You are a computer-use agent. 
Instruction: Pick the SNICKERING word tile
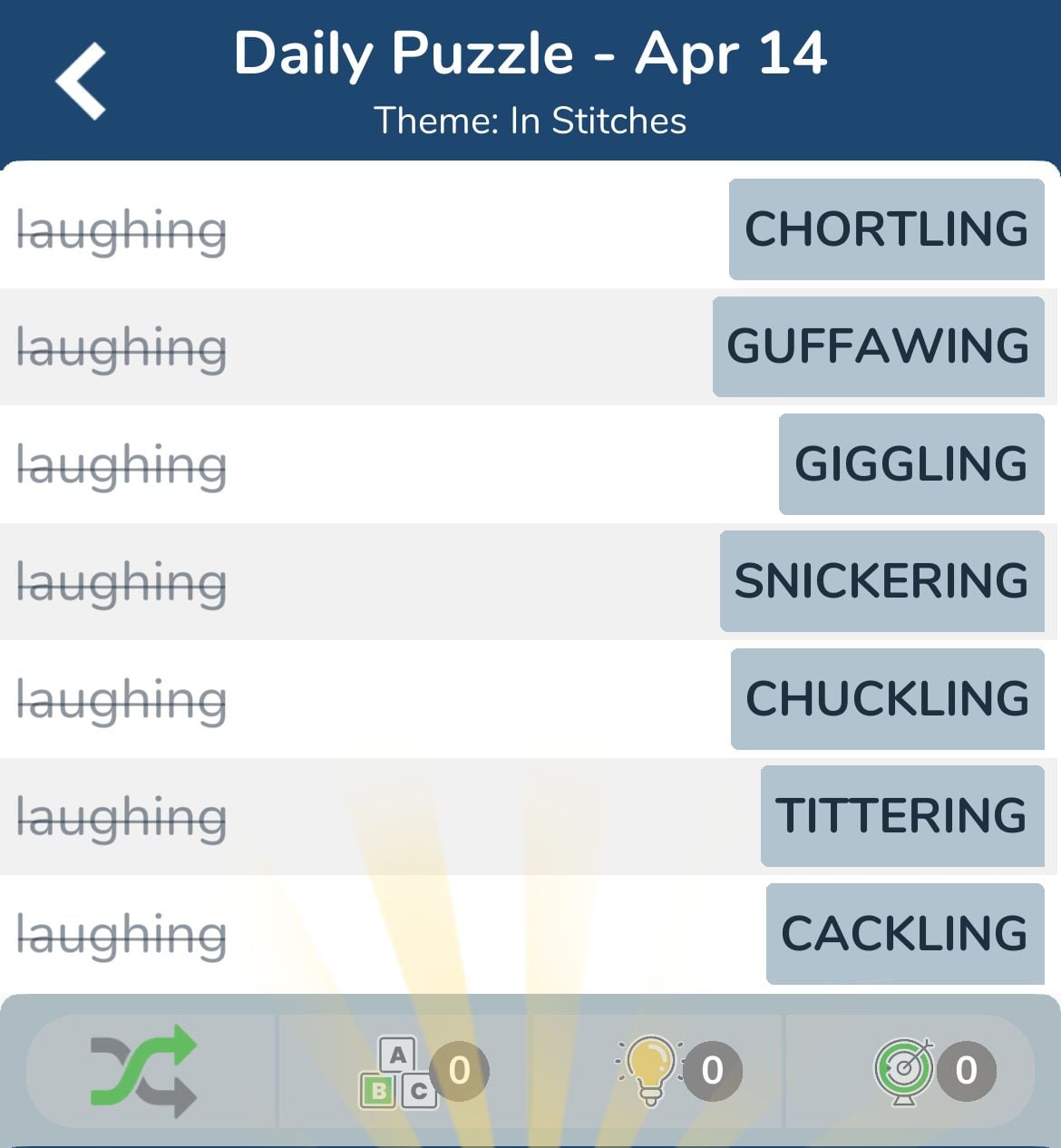881,581
